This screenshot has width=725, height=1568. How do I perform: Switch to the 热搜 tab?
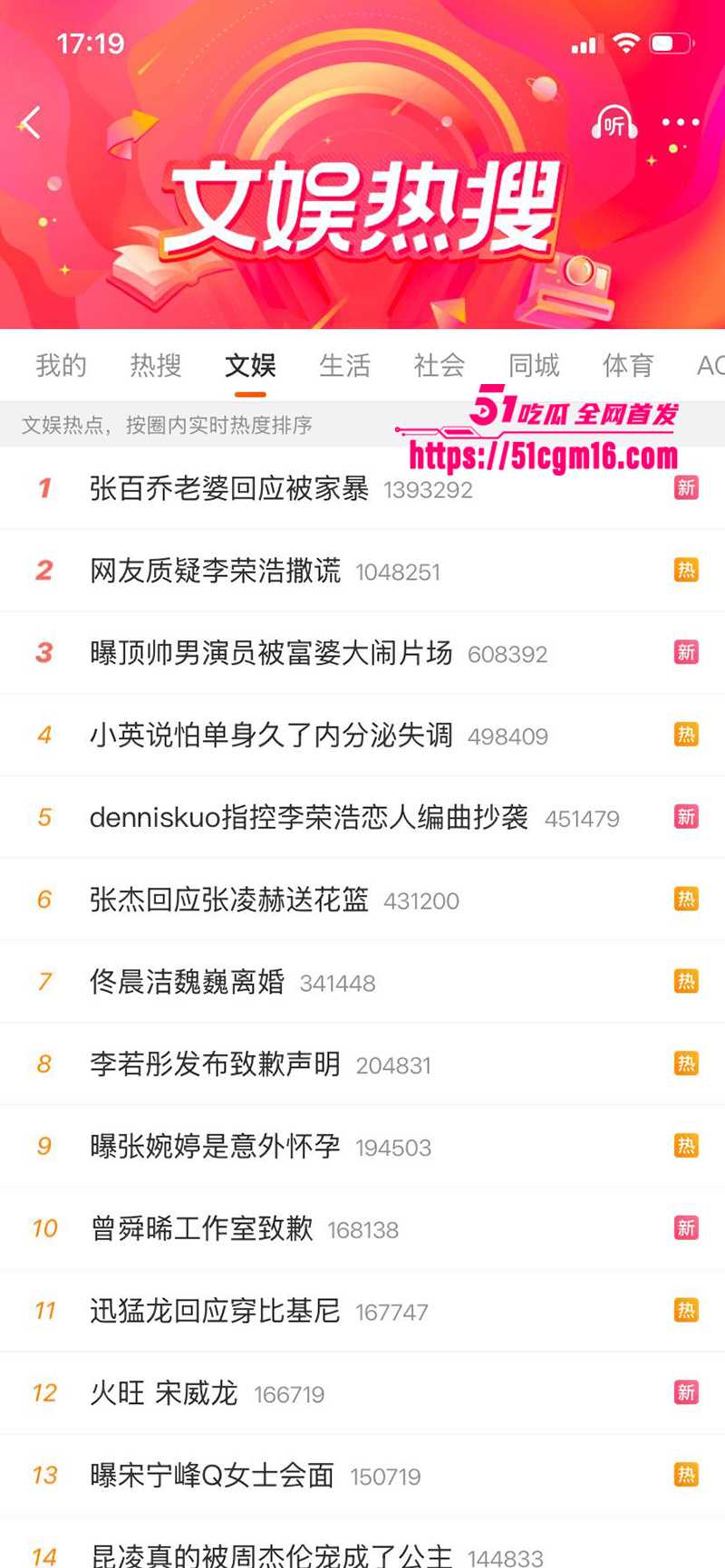156,366
